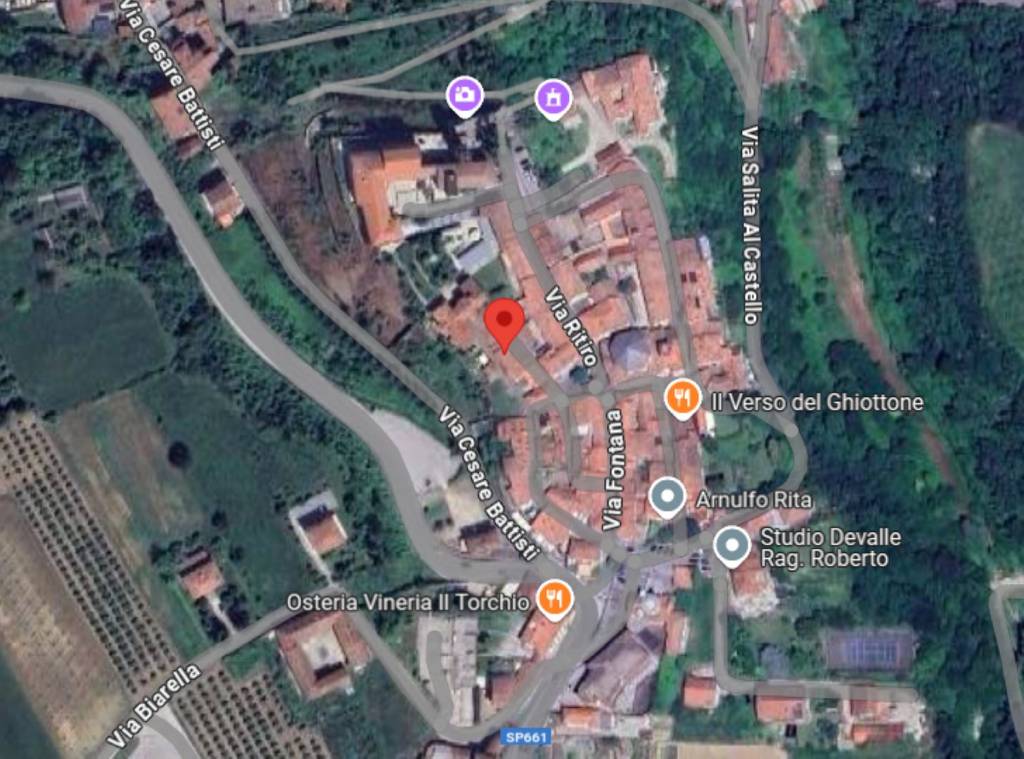Open Osteria Vineria Il Torchio marker
Viewport: 1024px width, 759px height.
pyautogui.click(x=553, y=598)
